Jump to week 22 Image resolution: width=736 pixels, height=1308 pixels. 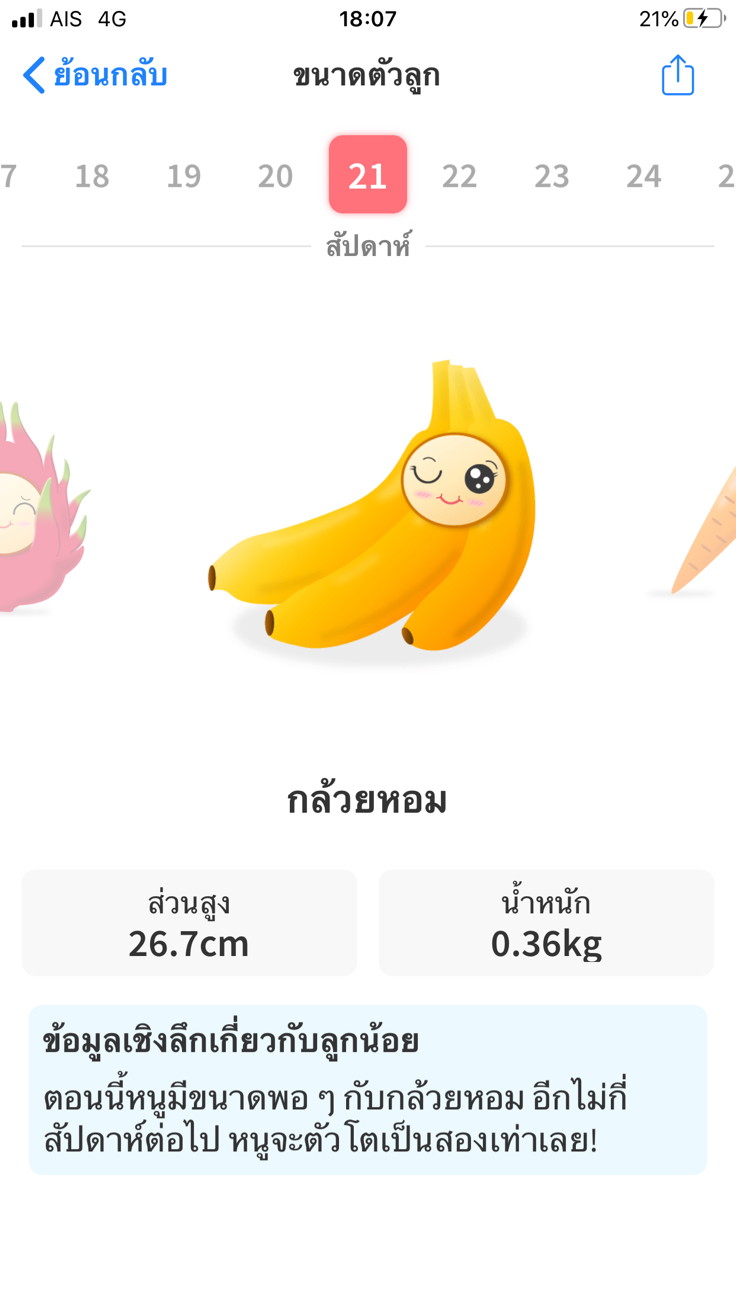point(460,176)
